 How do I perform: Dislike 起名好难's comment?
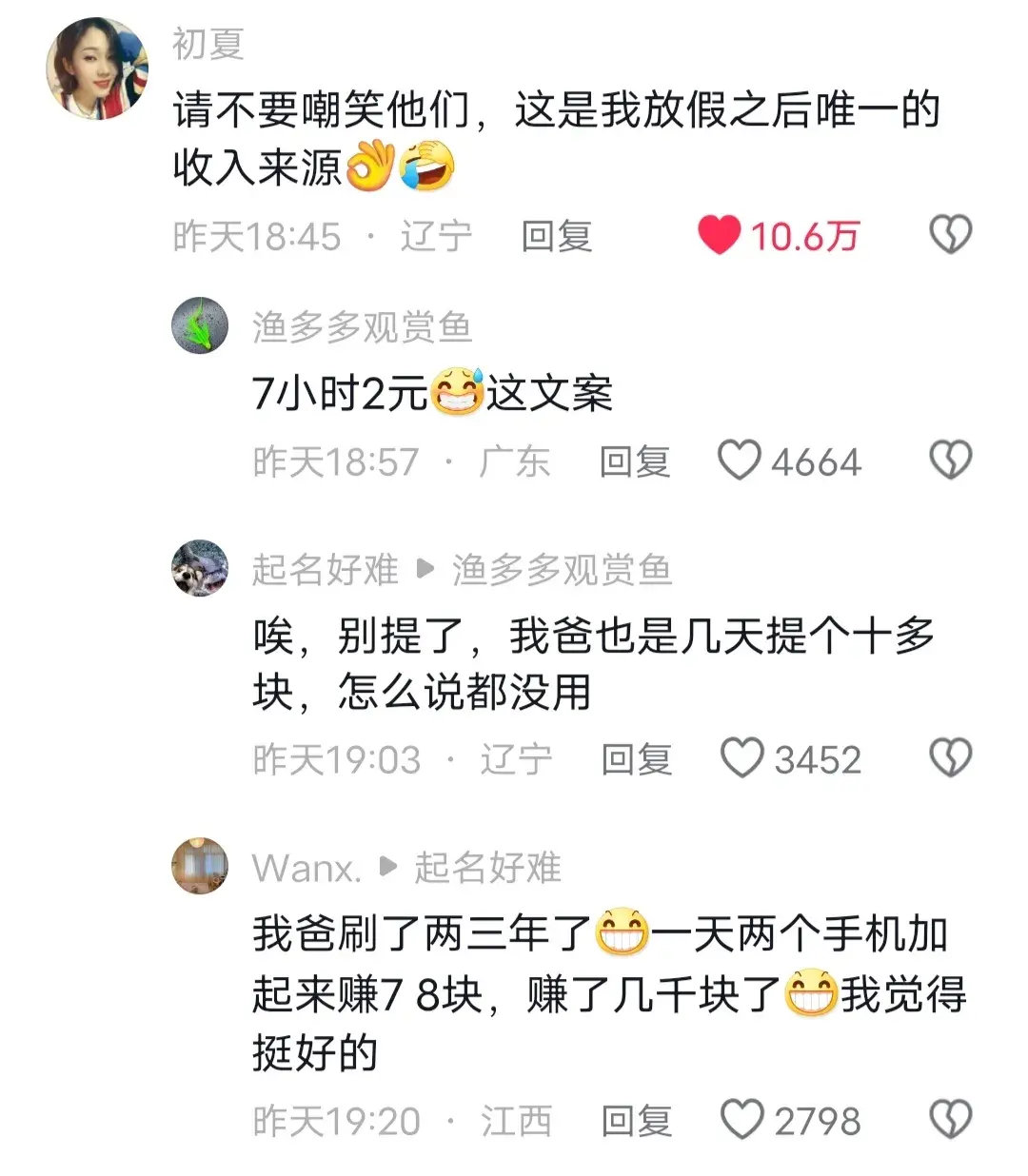tap(950, 758)
